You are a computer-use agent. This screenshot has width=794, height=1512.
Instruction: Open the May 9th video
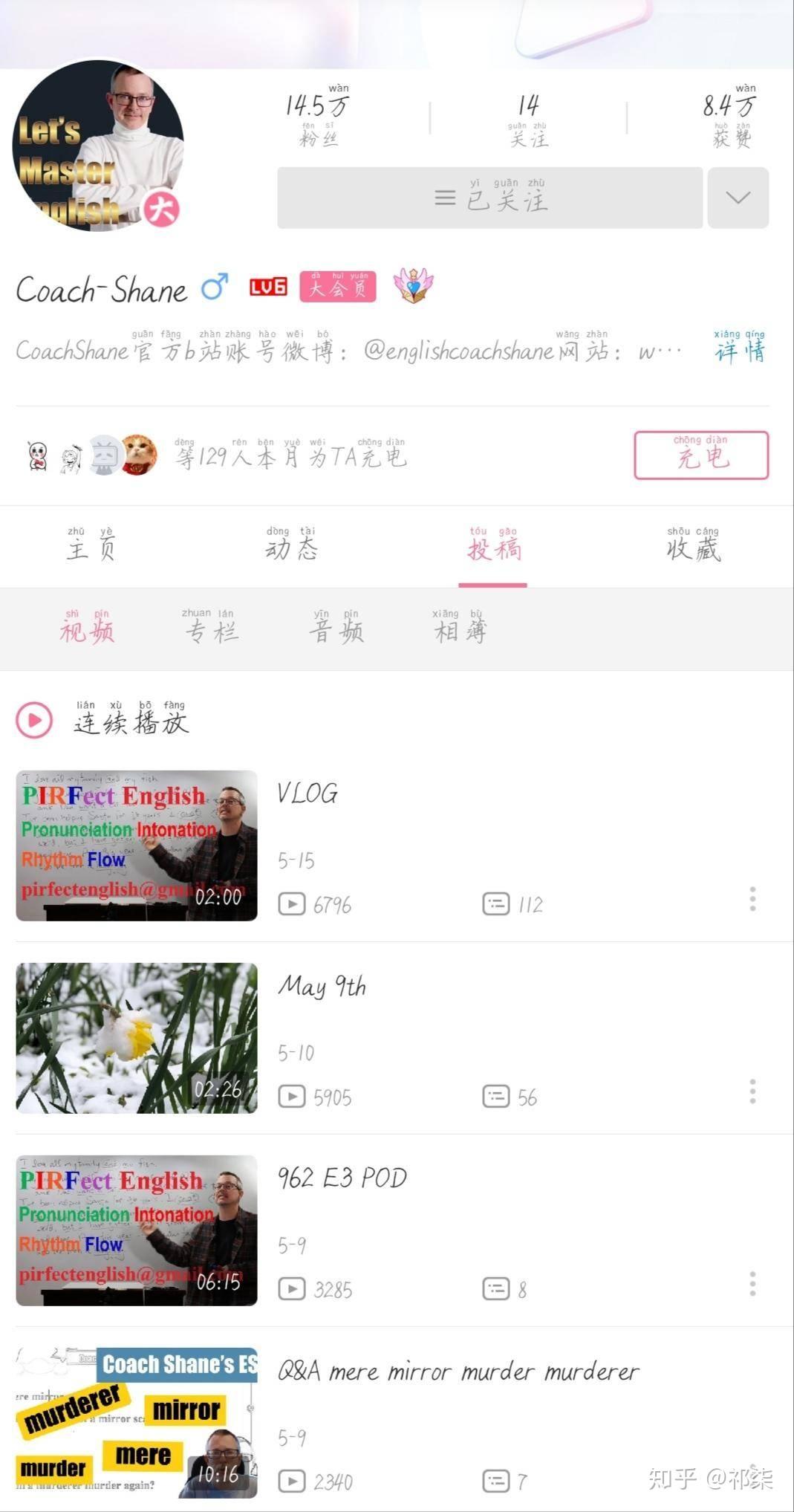coord(137,1037)
